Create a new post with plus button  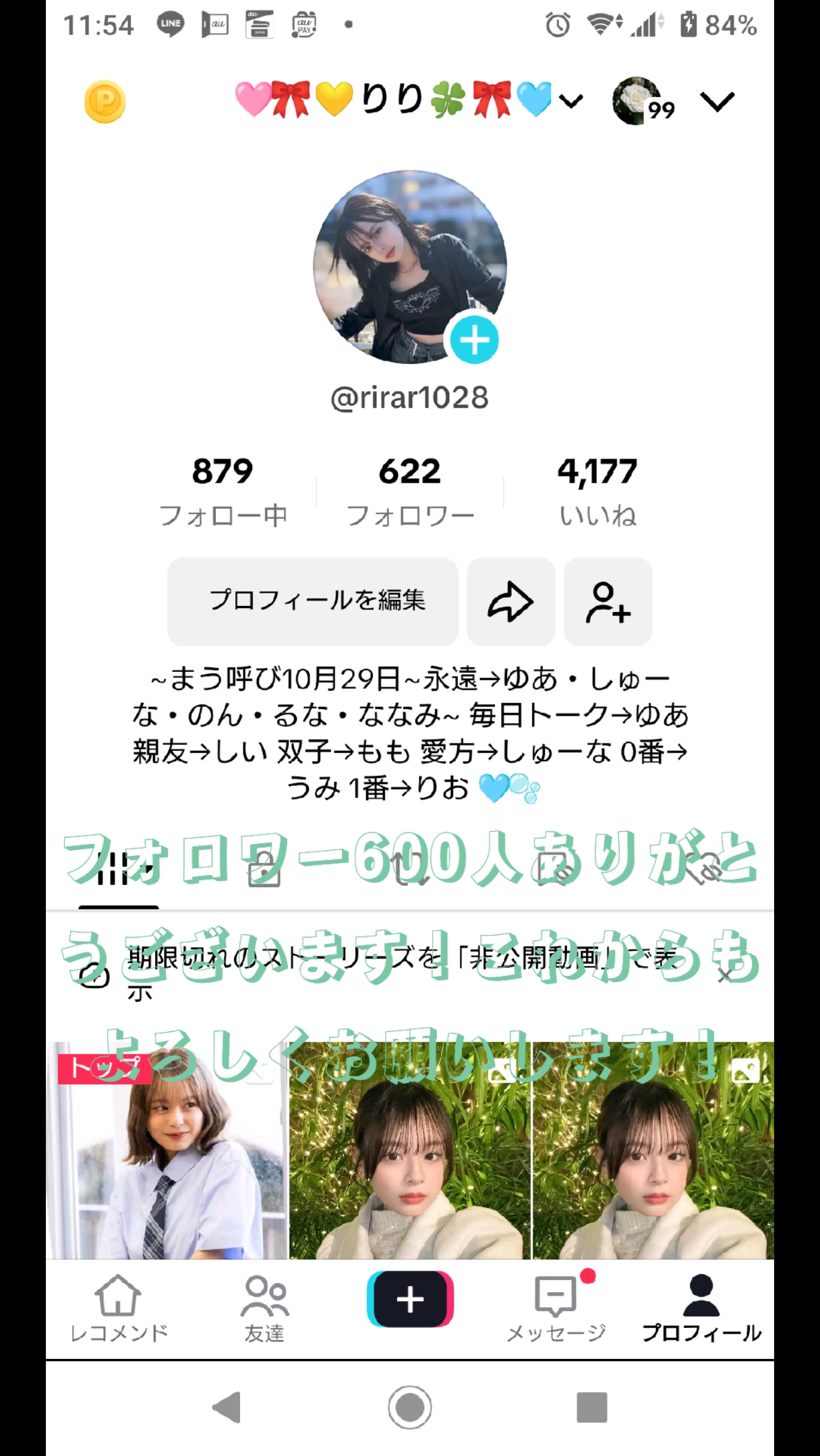(410, 1299)
